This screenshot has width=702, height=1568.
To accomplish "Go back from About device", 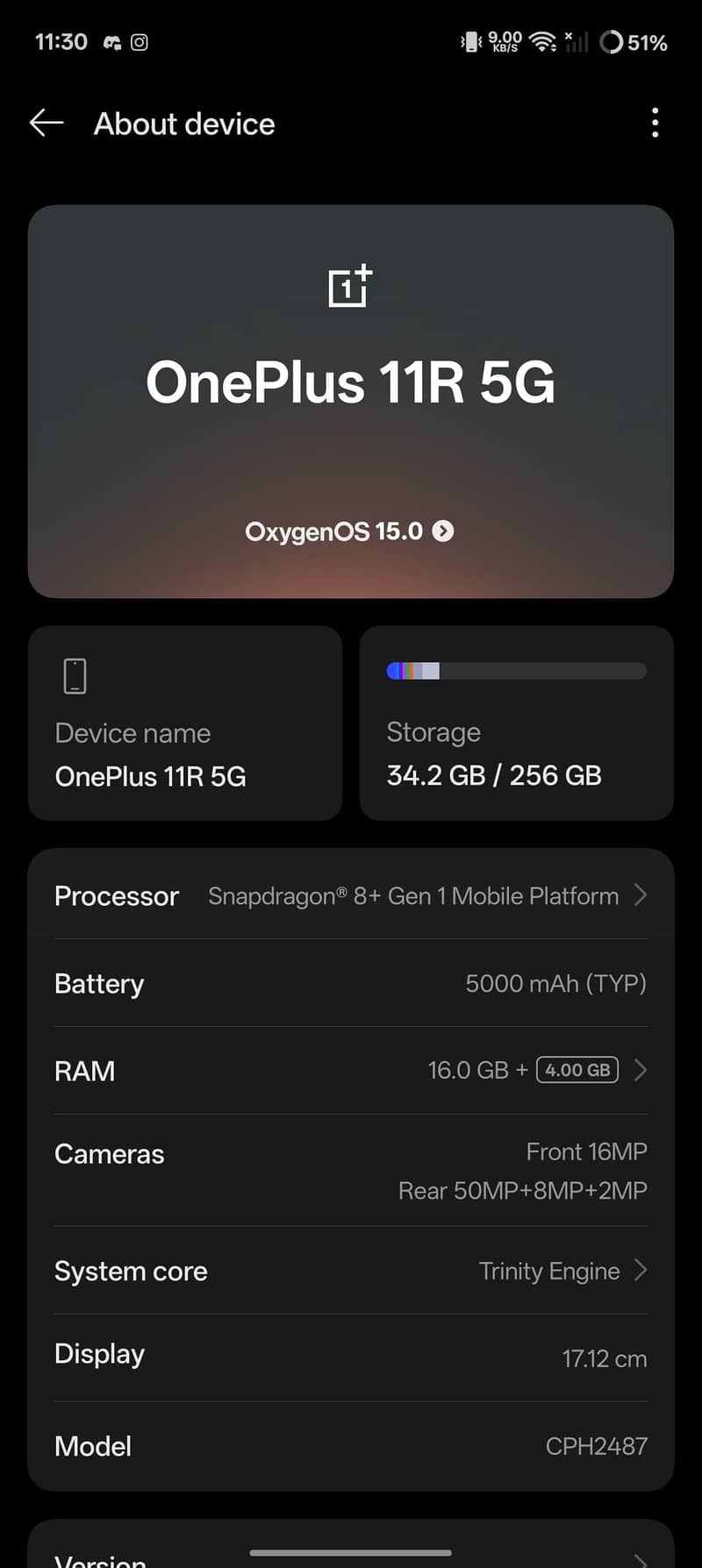I will pyautogui.click(x=47, y=124).
